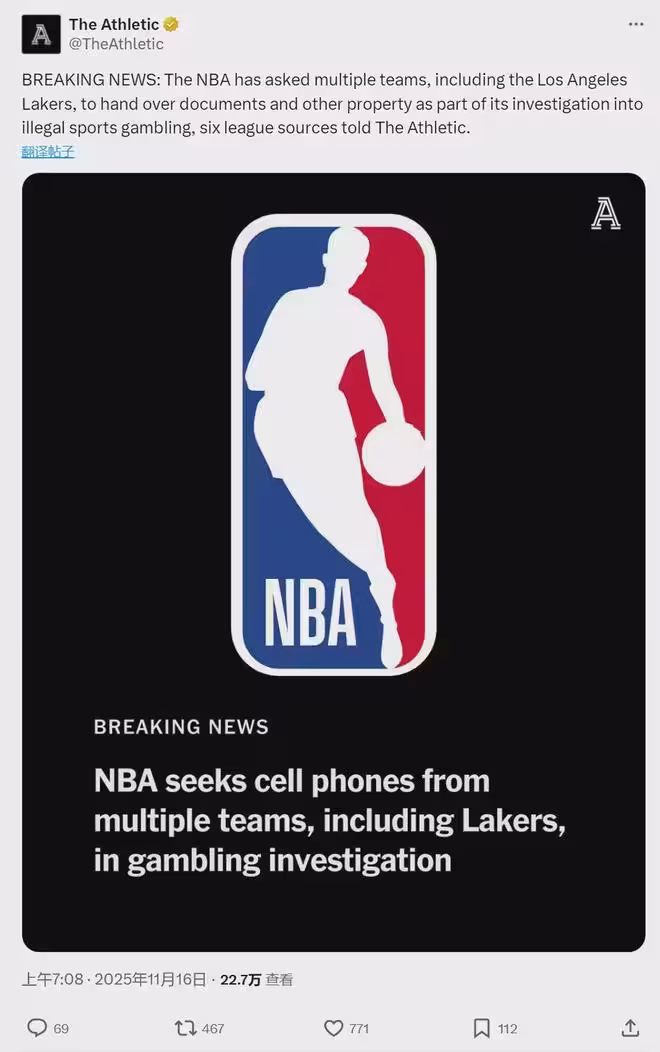Screen dimensions: 660x1052
Task: Bookmark this post
Action: pos(481,1027)
